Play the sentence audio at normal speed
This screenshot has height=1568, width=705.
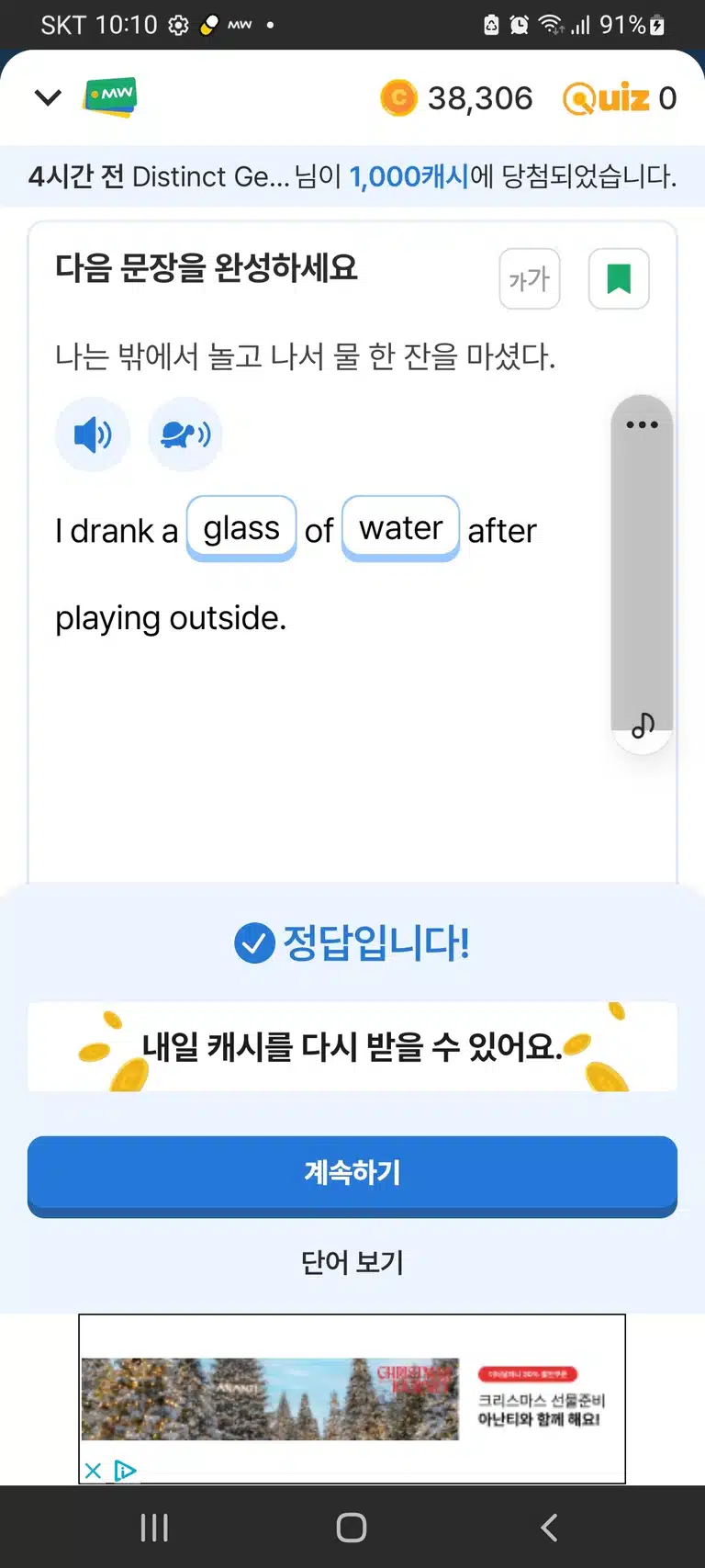tap(93, 434)
